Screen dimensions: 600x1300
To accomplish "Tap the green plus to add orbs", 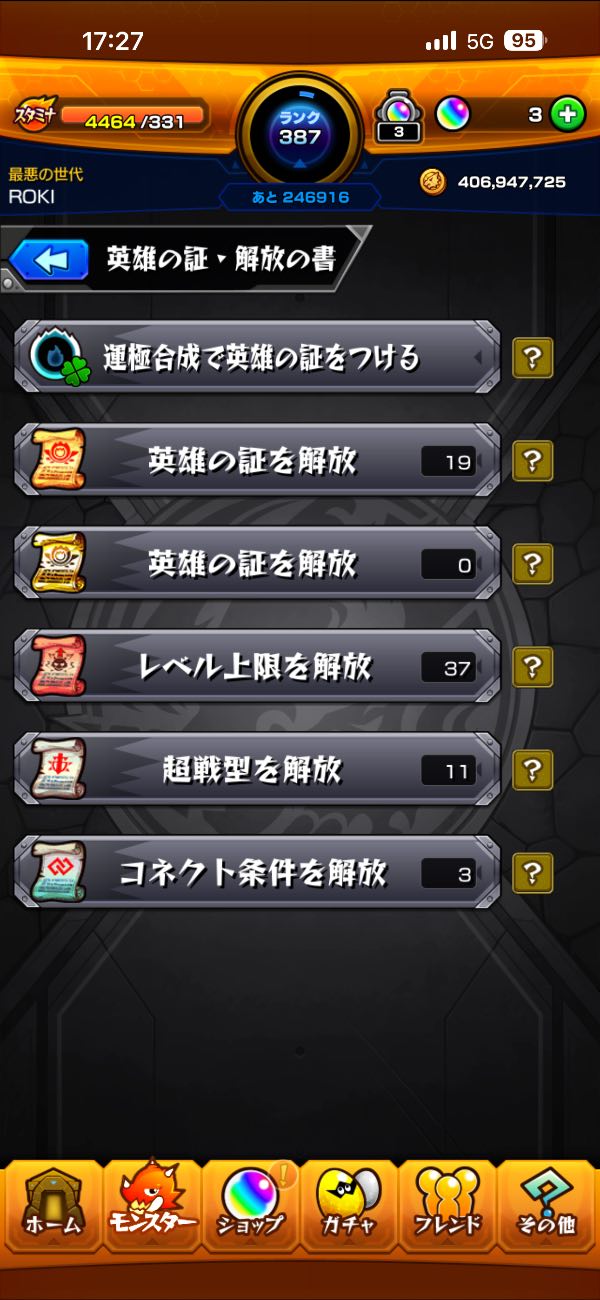I will (567, 115).
